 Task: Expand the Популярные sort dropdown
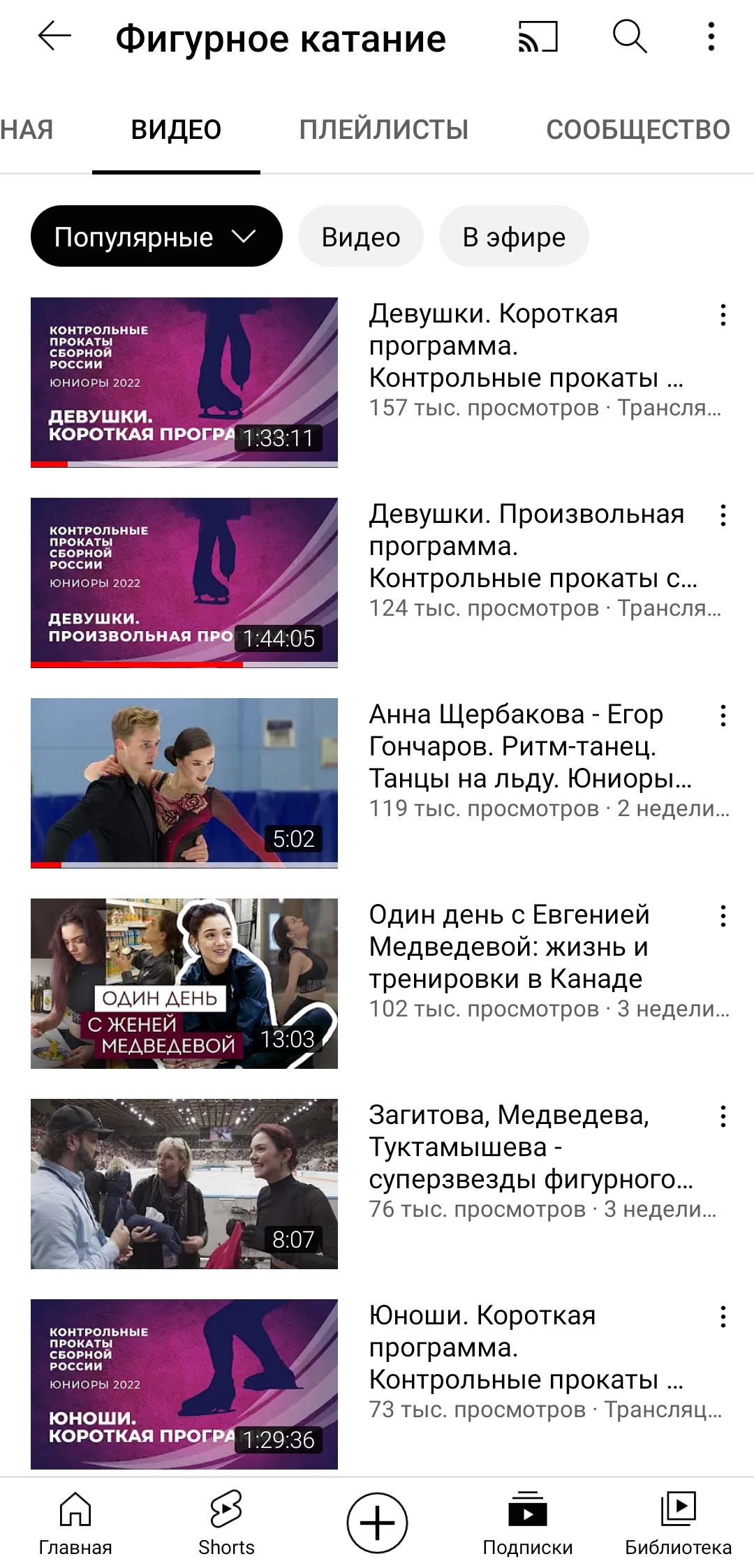(x=156, y=237)
